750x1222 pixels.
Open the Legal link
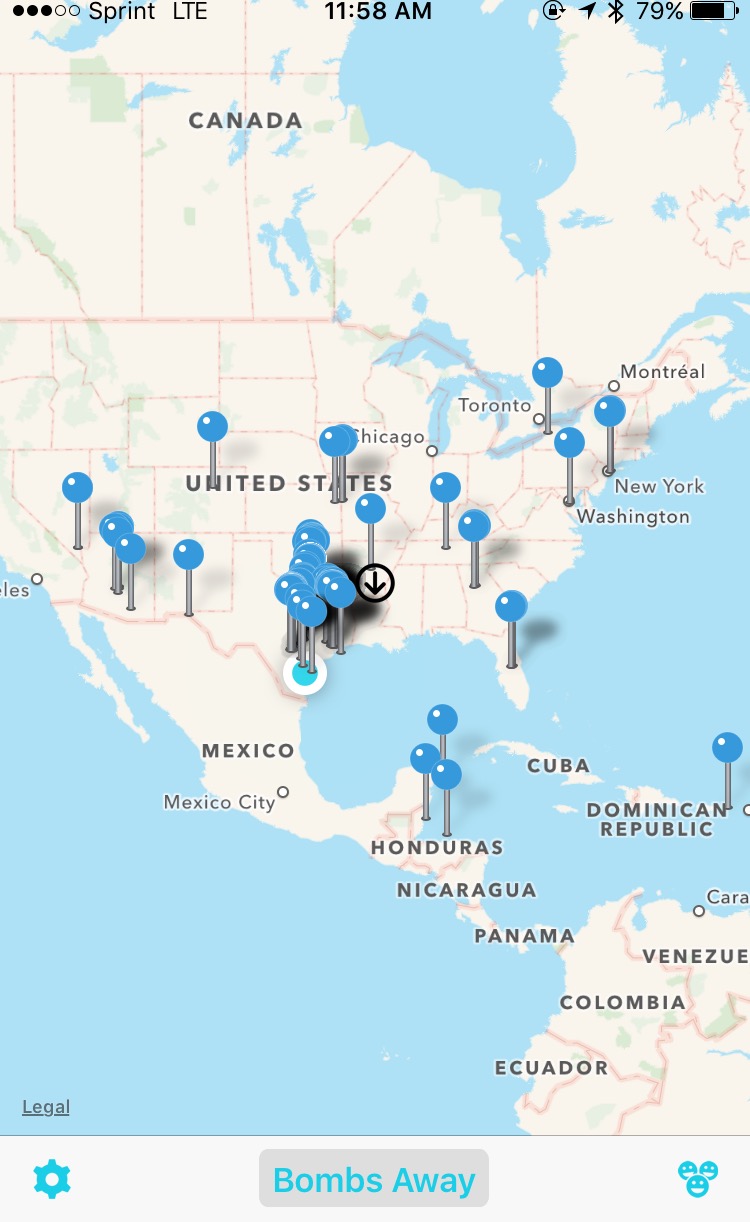46,1107
